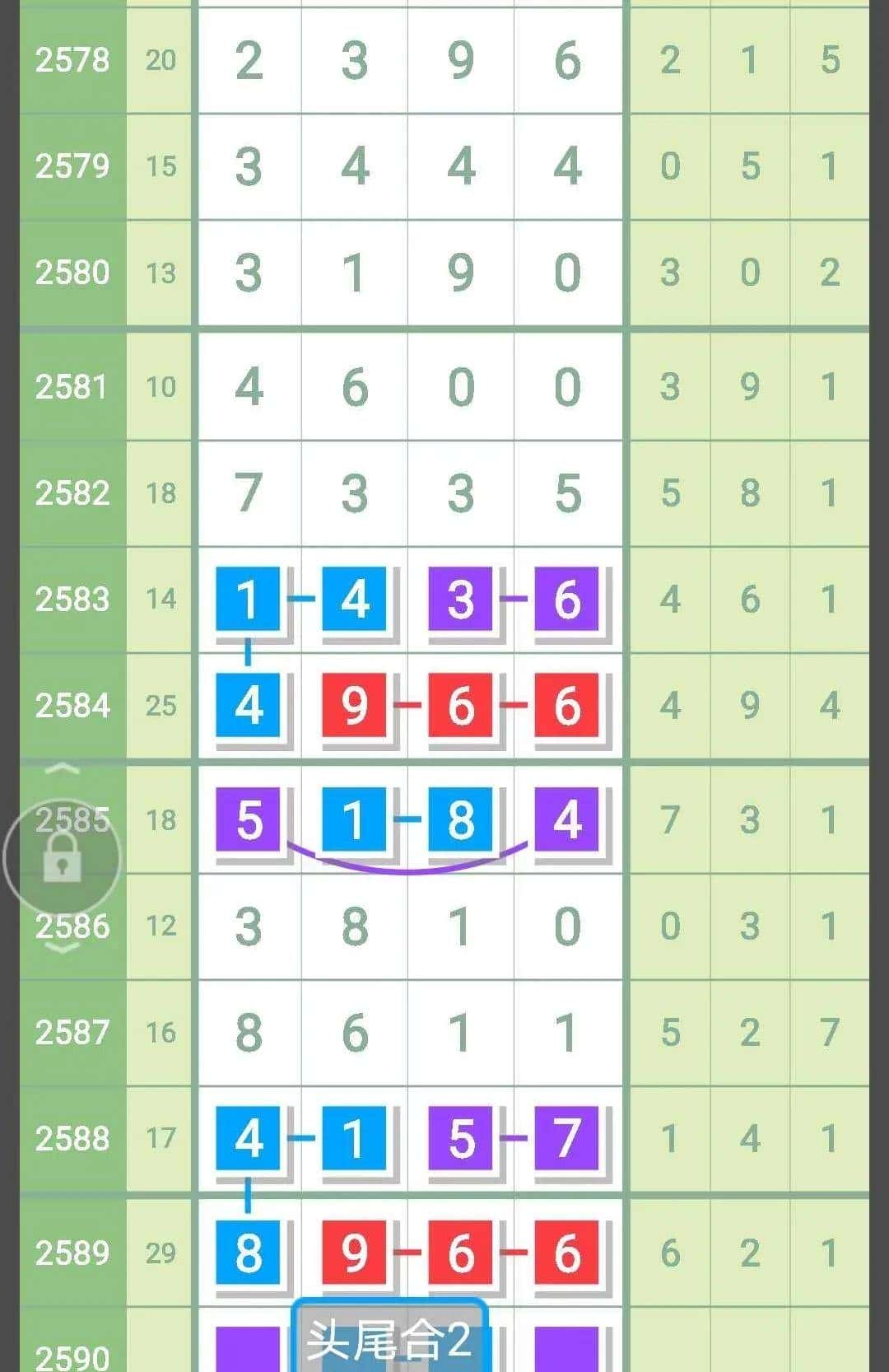The height and width of the screenshot is (1372, 889).
Task: Tap the floating lock button
Action: click(63, 858)
